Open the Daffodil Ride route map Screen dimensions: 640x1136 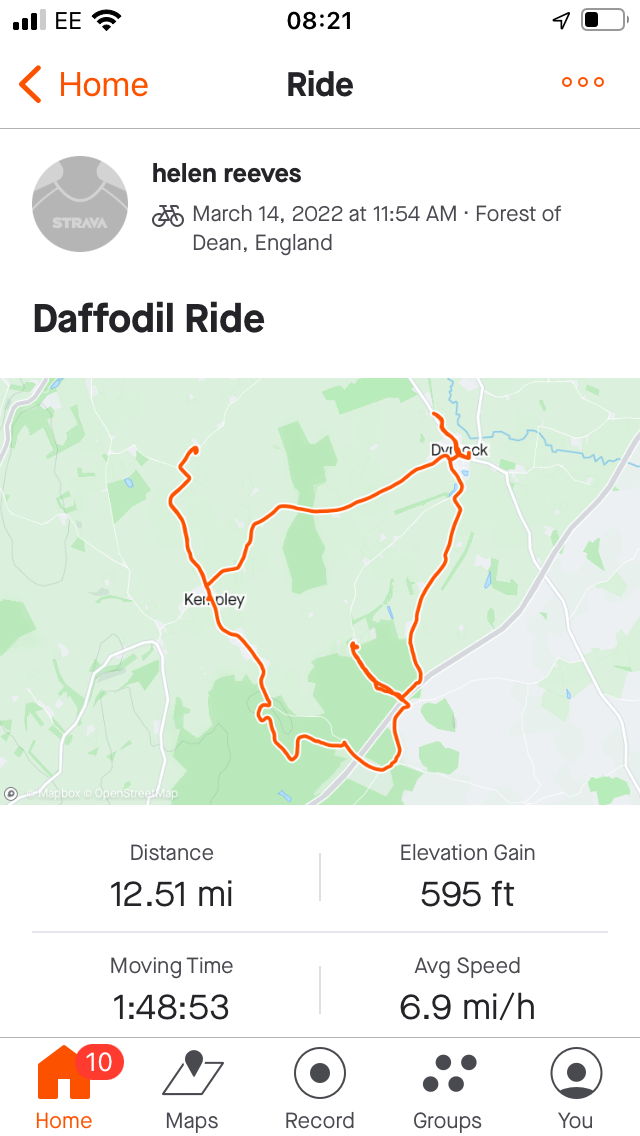pos(320,590)
